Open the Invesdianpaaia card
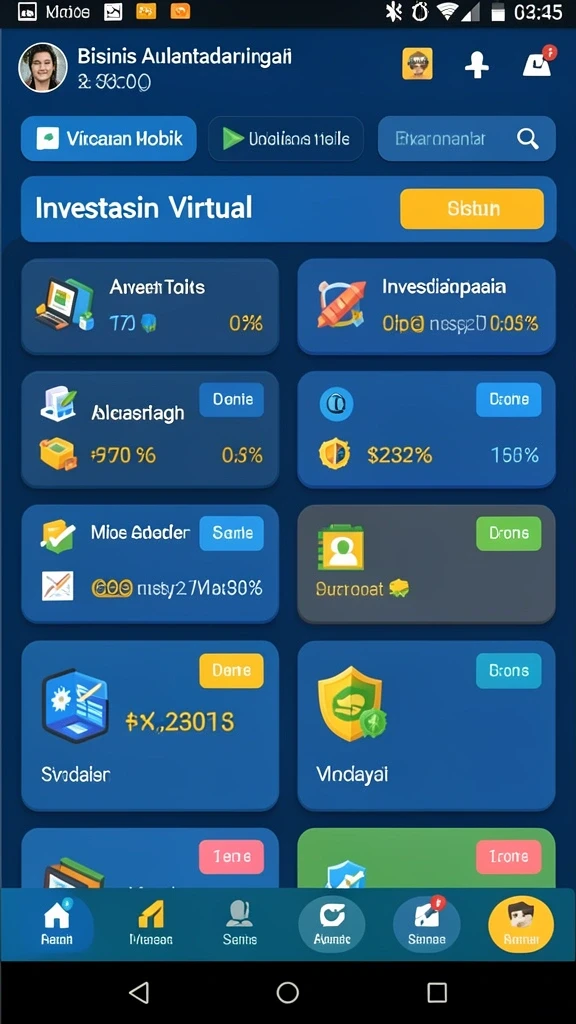Viewport: 576px width, 1024px height. (426, 306)
